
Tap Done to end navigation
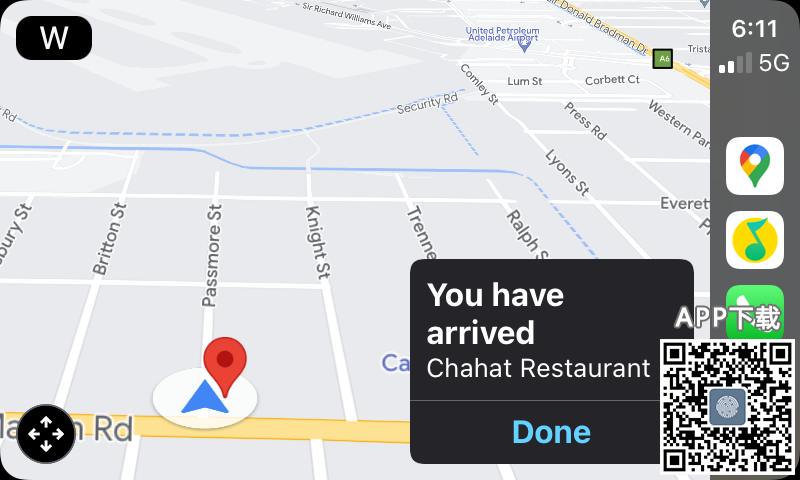click(x=551, y=432)
